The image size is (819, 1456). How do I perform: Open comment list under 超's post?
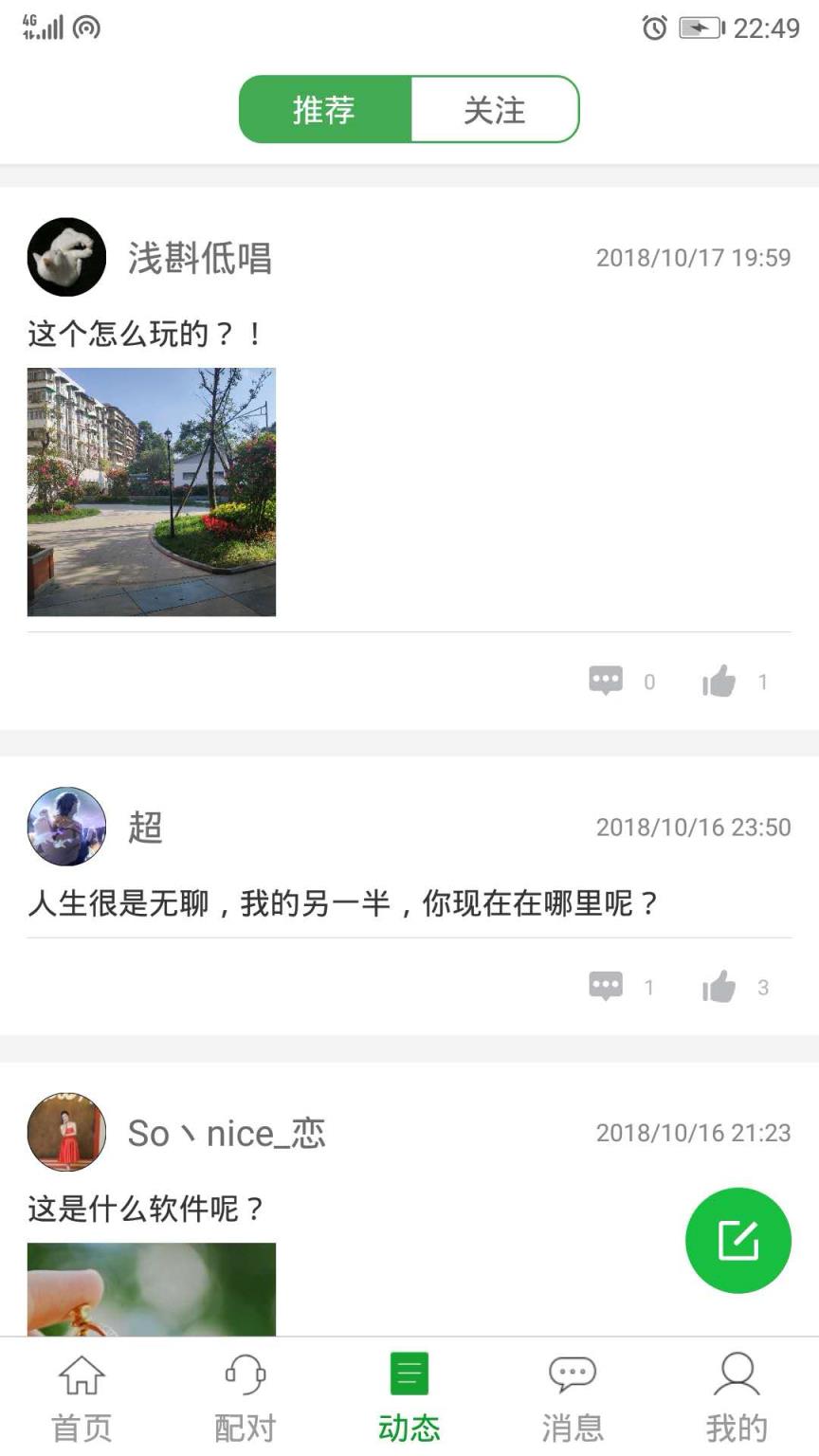point(607,986)
